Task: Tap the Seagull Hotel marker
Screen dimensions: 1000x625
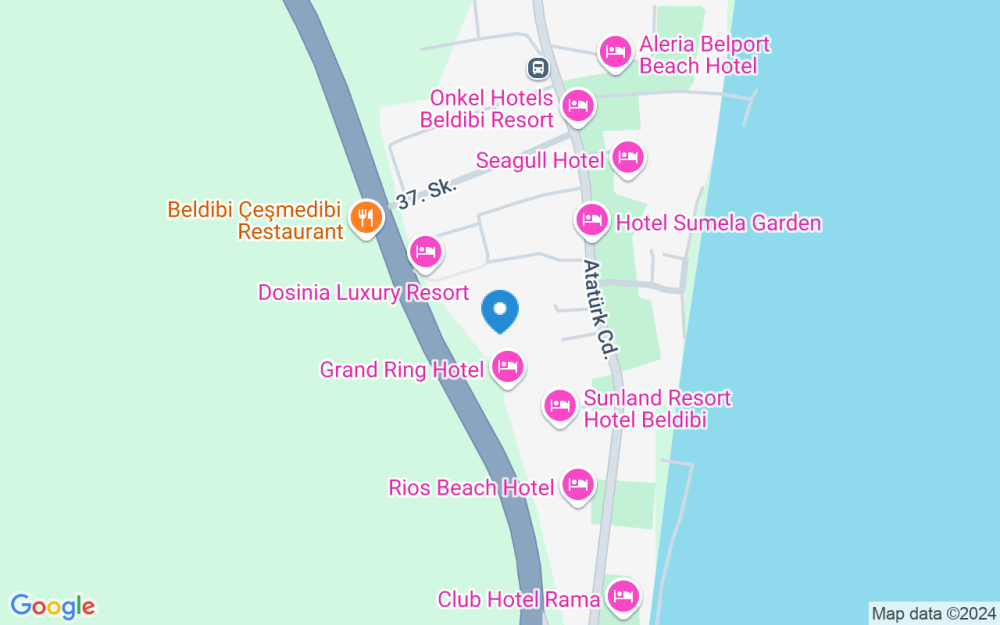Action: (x=627, y=157)
